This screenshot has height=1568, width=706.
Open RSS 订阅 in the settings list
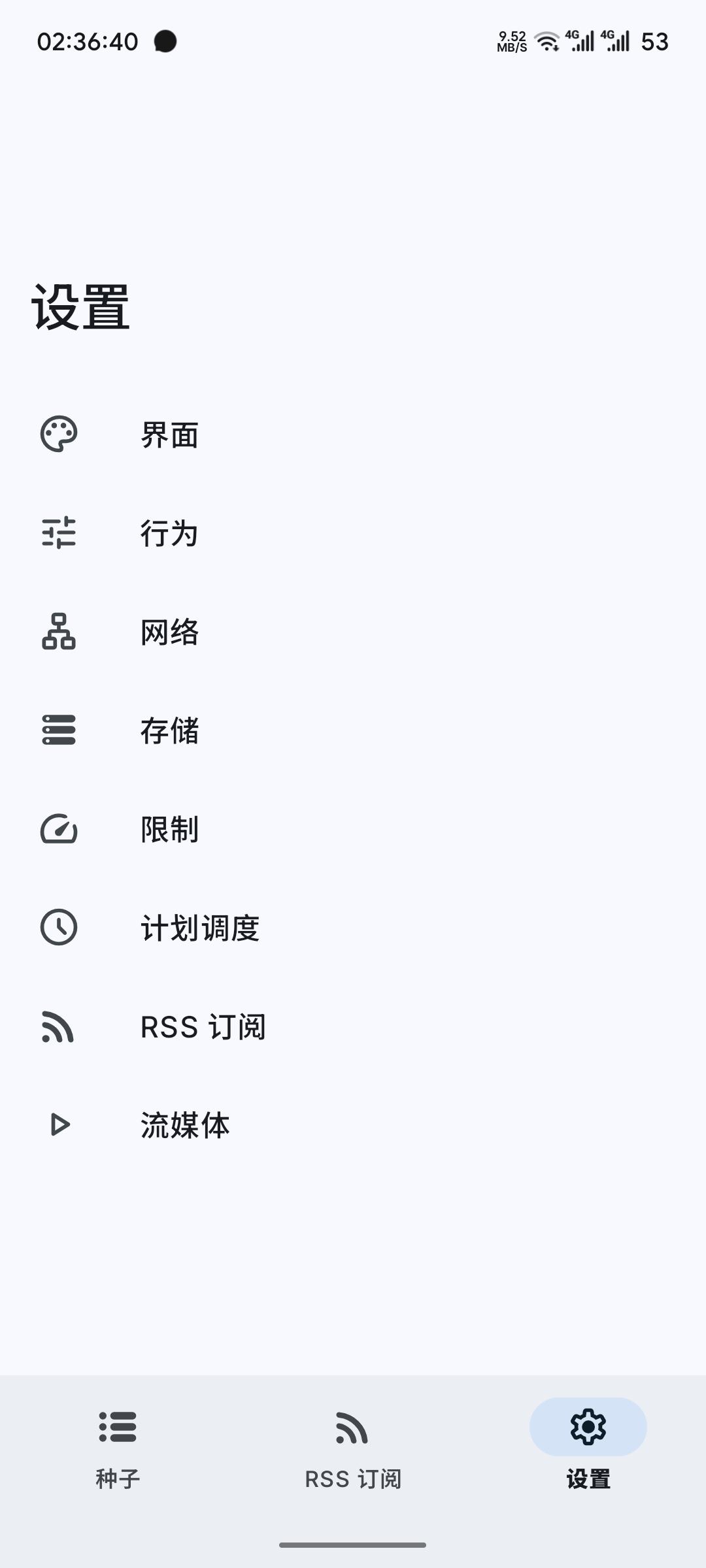point(203,1027)
